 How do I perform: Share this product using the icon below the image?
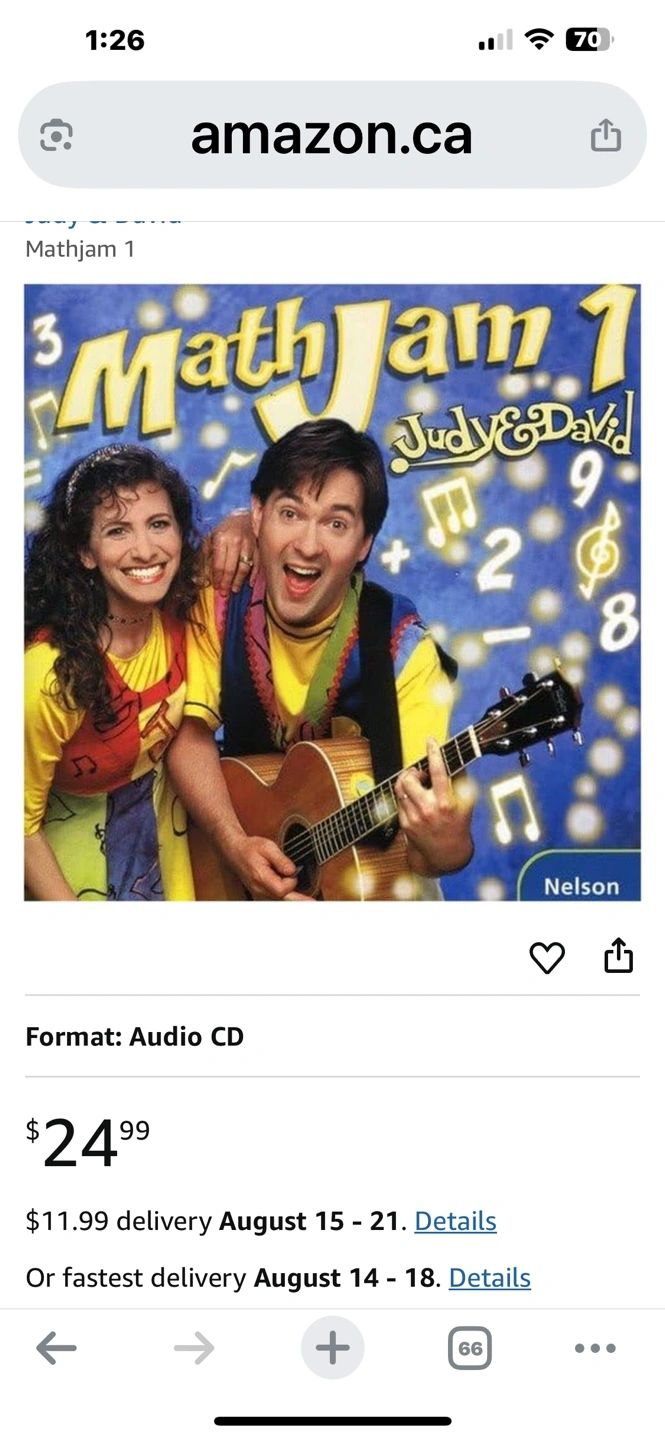pyautogui.click(x=619, y=955)
